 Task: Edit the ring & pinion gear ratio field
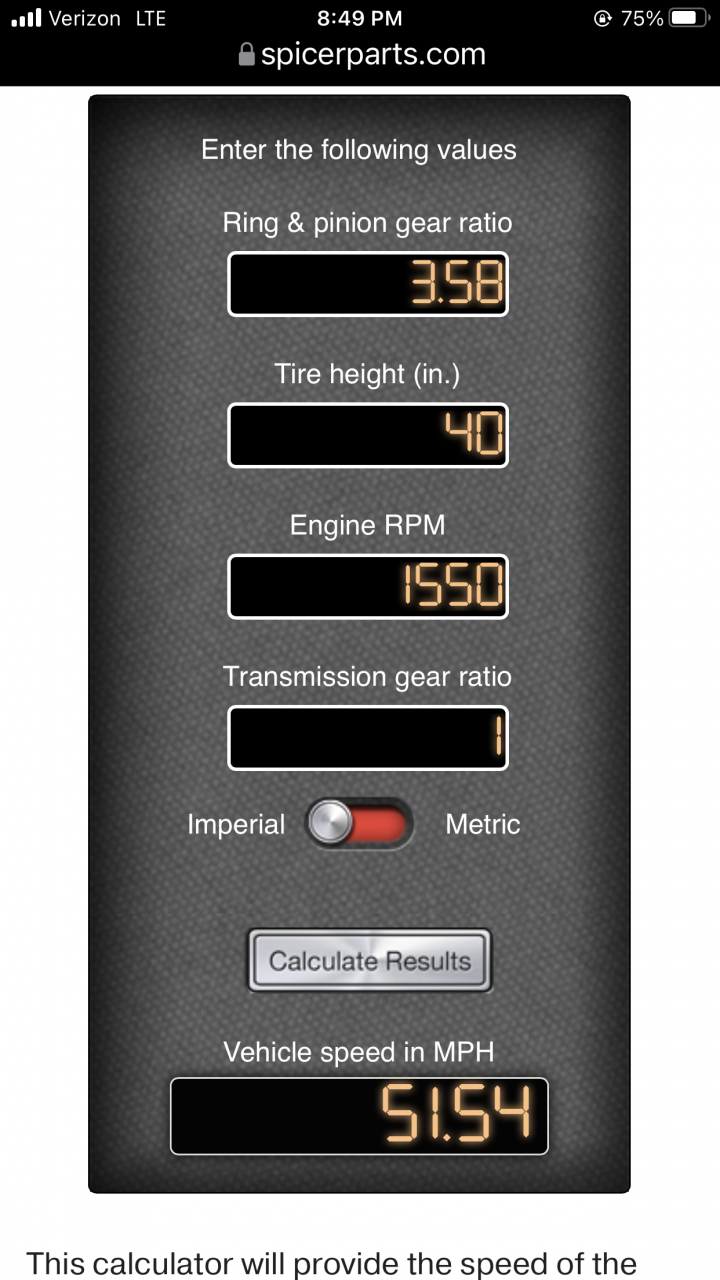pyautogui.click(x=368, y=284)
